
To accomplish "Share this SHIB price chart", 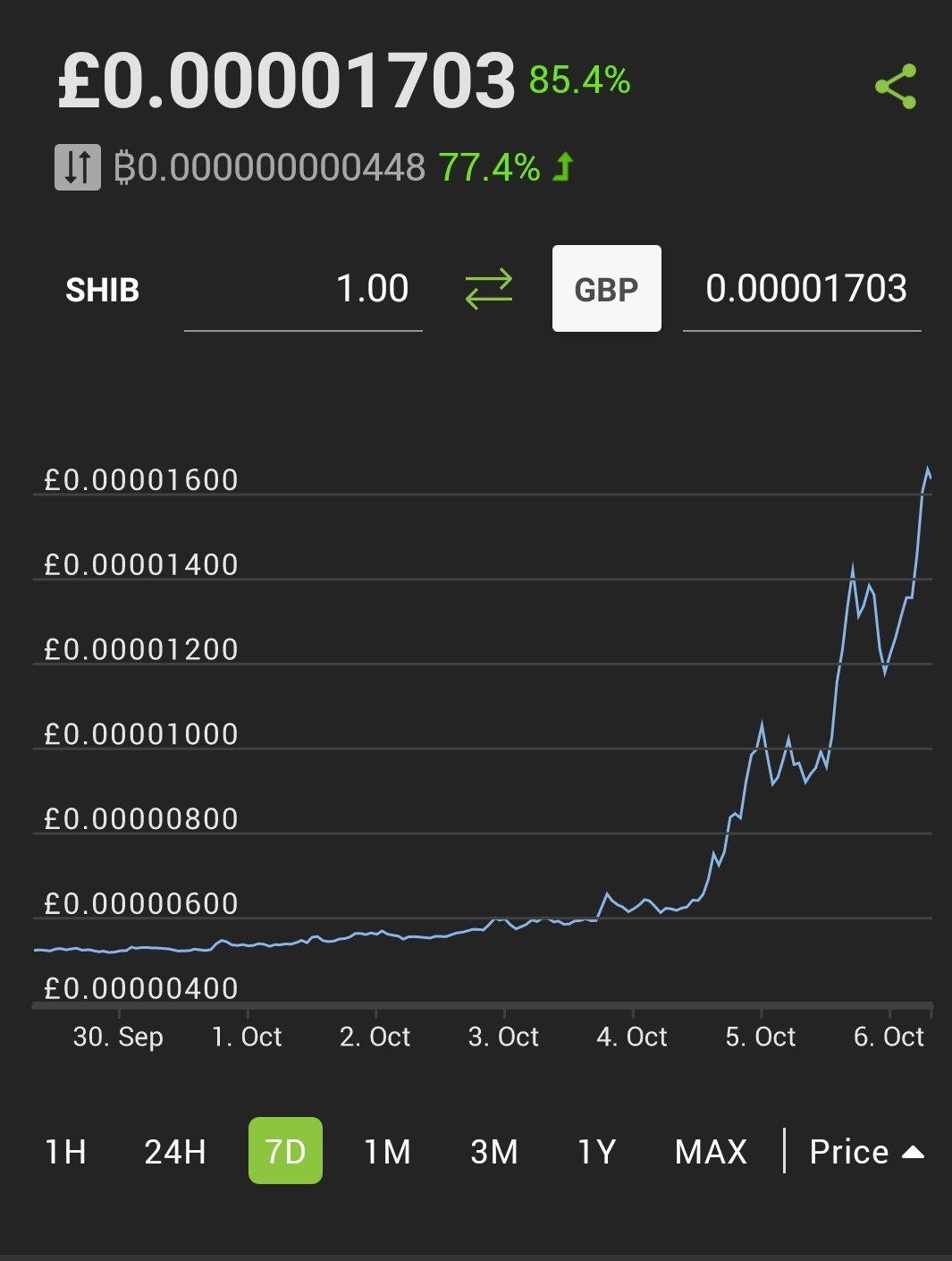I will [x=896, y=86].
